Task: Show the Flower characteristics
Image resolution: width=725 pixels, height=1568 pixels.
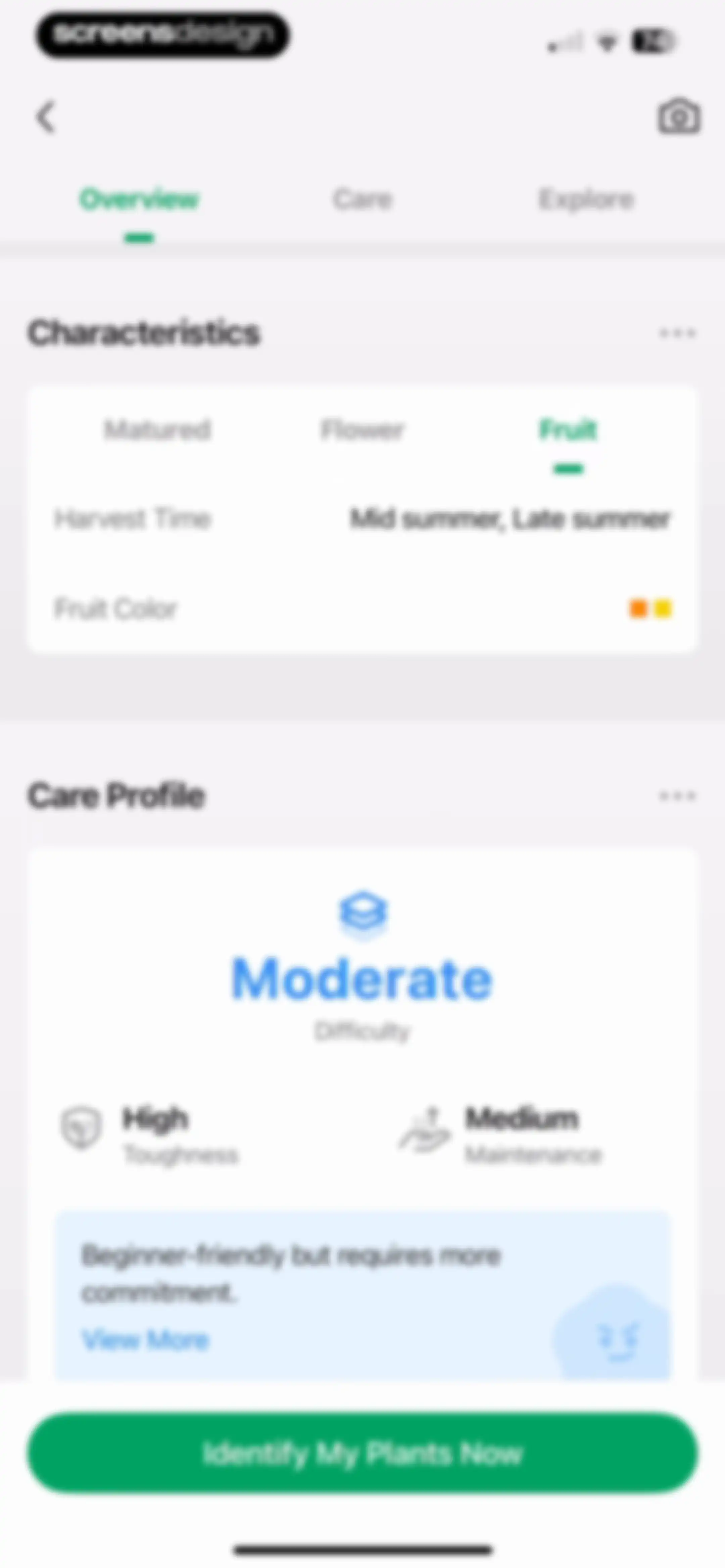Action: coord(363,430)
